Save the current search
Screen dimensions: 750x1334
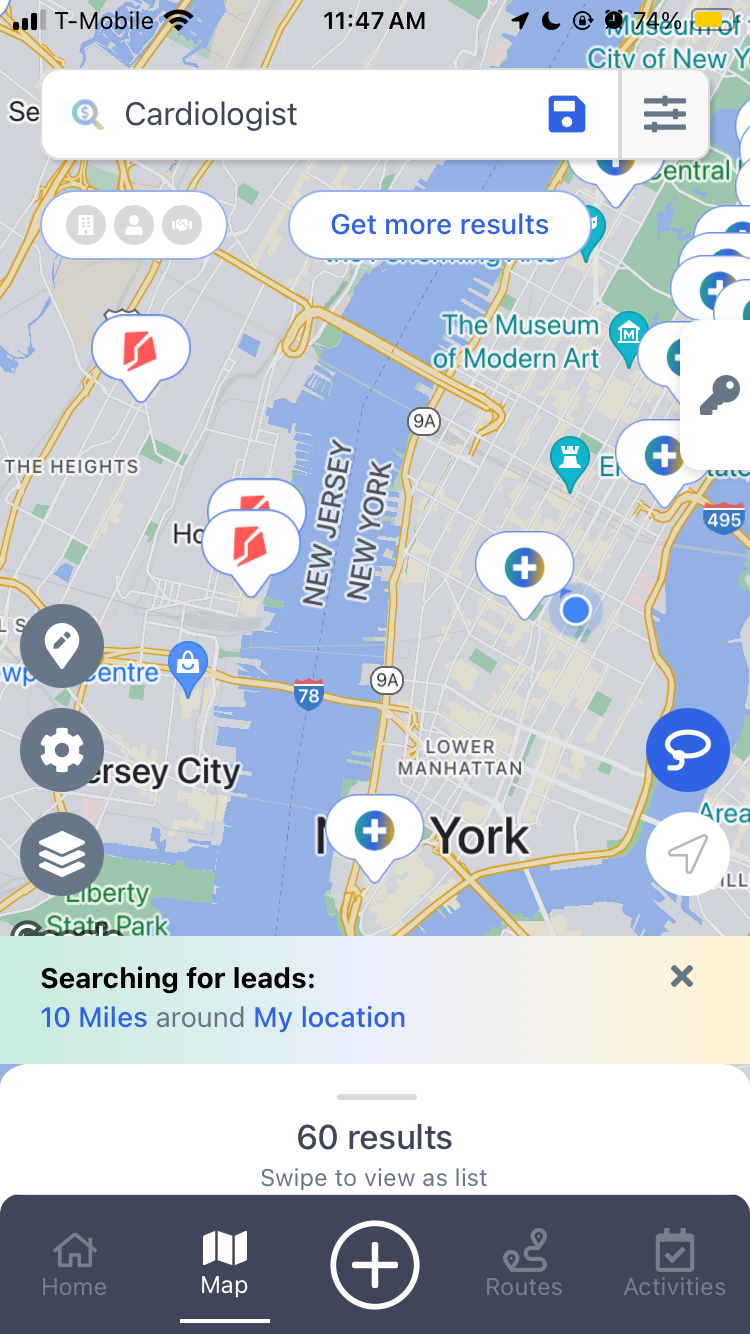tap(567, 114)
